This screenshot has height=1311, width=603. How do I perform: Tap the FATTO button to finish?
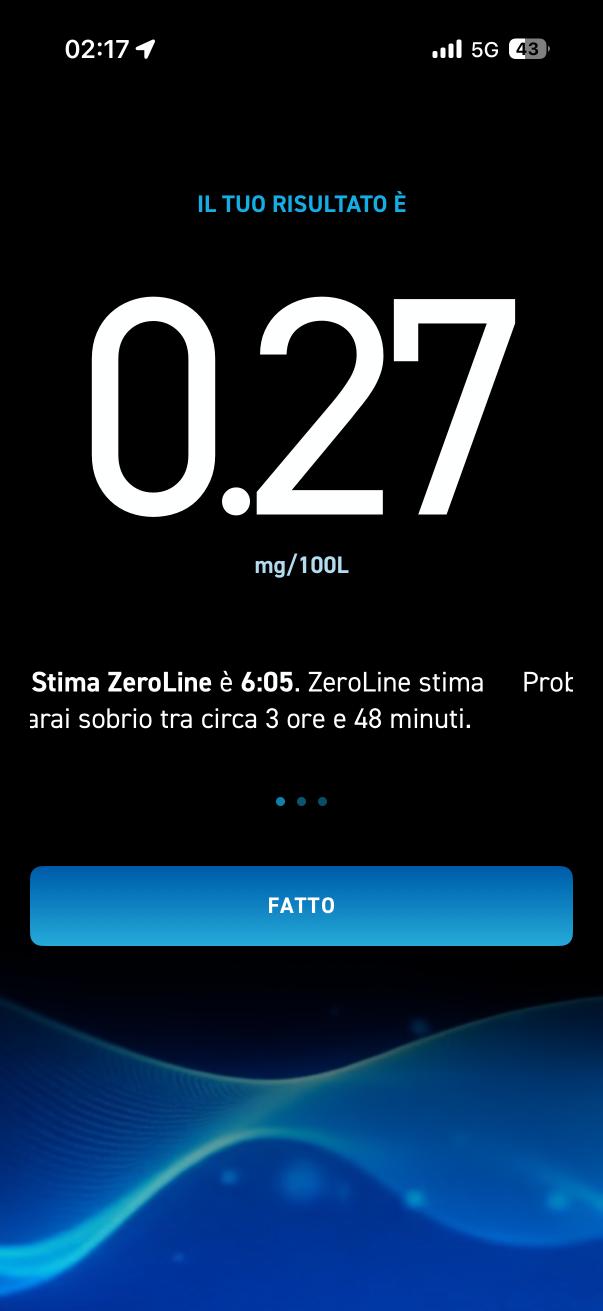(x=301, y=905)
